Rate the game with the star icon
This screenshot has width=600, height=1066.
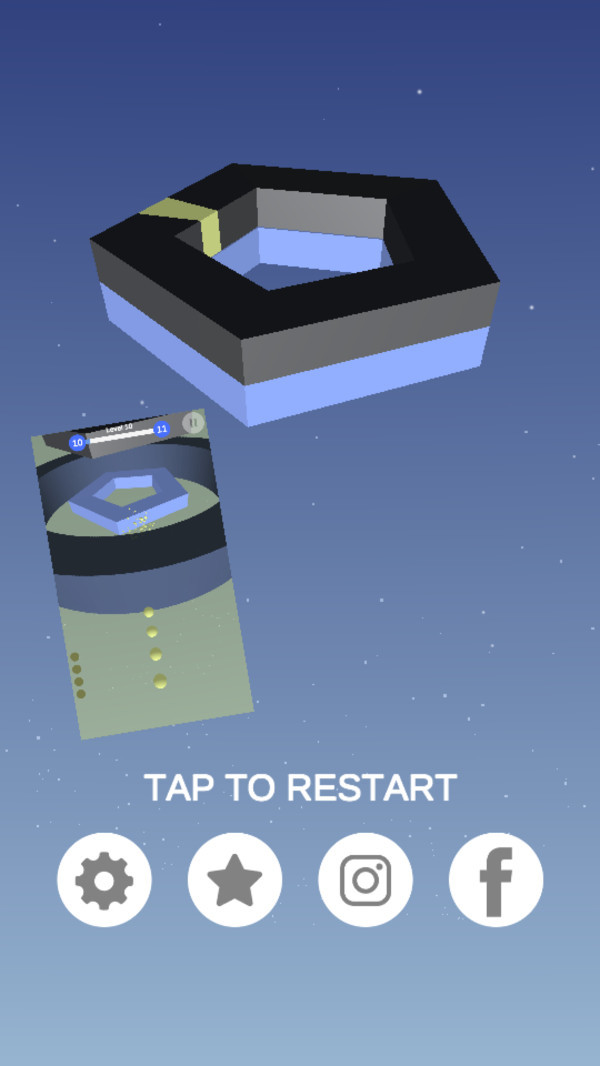[x=235, y=880]
